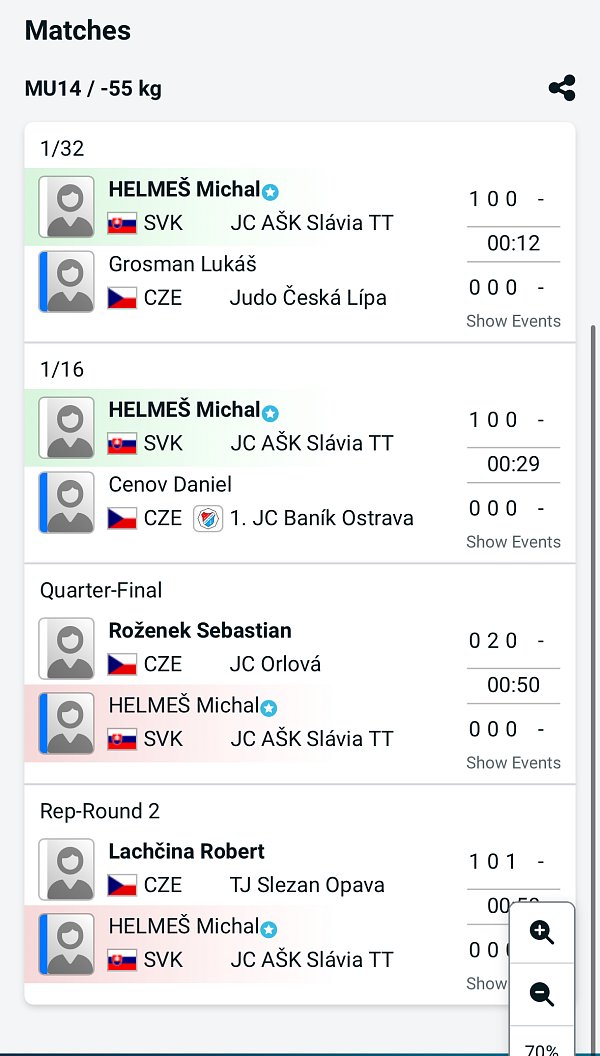600x1056 pixels.
Task: Open Roženek Sebastian competitor profile
Action: tap(200, 630)
